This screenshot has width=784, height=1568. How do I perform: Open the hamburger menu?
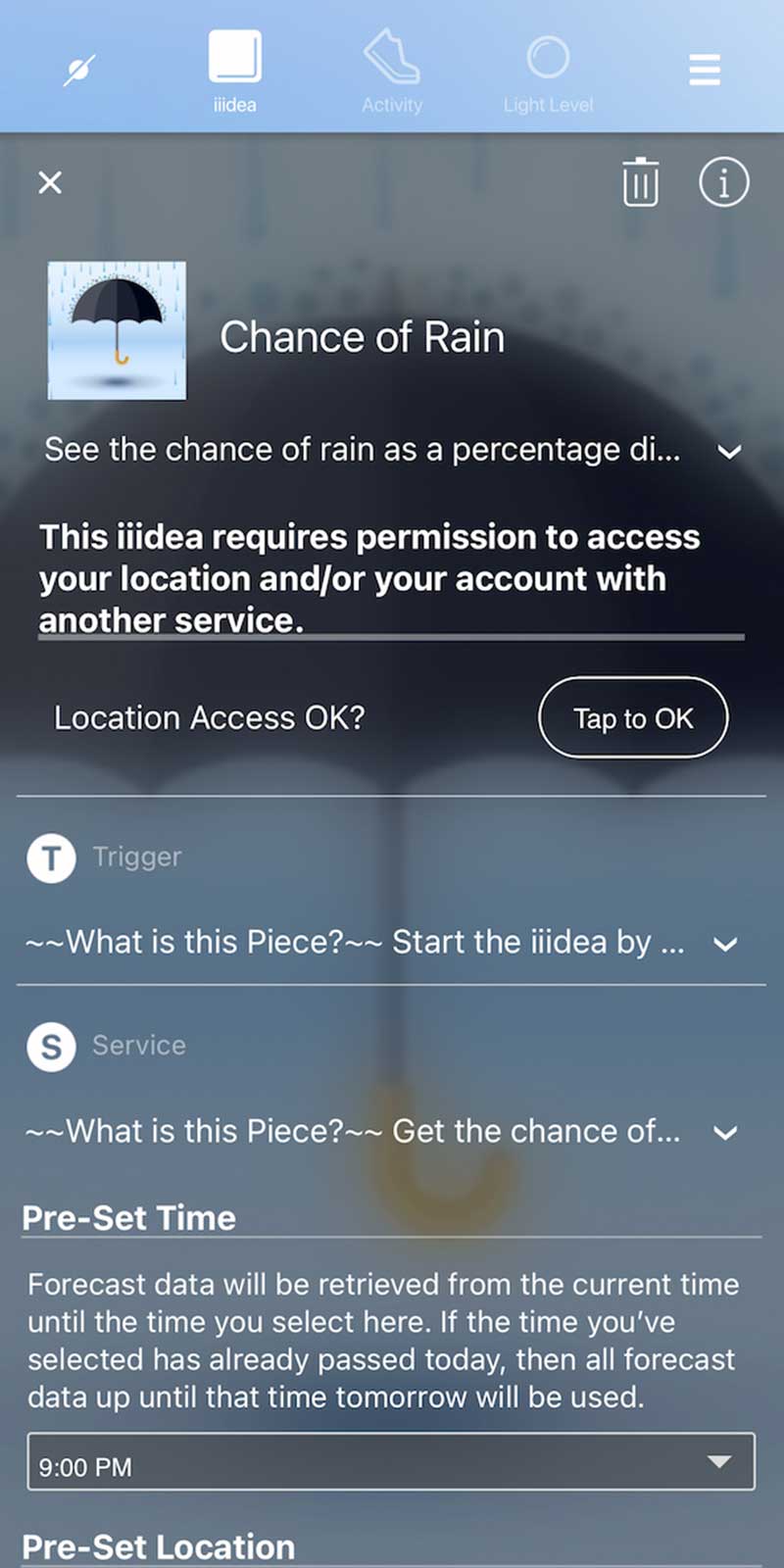pos(705,70)
